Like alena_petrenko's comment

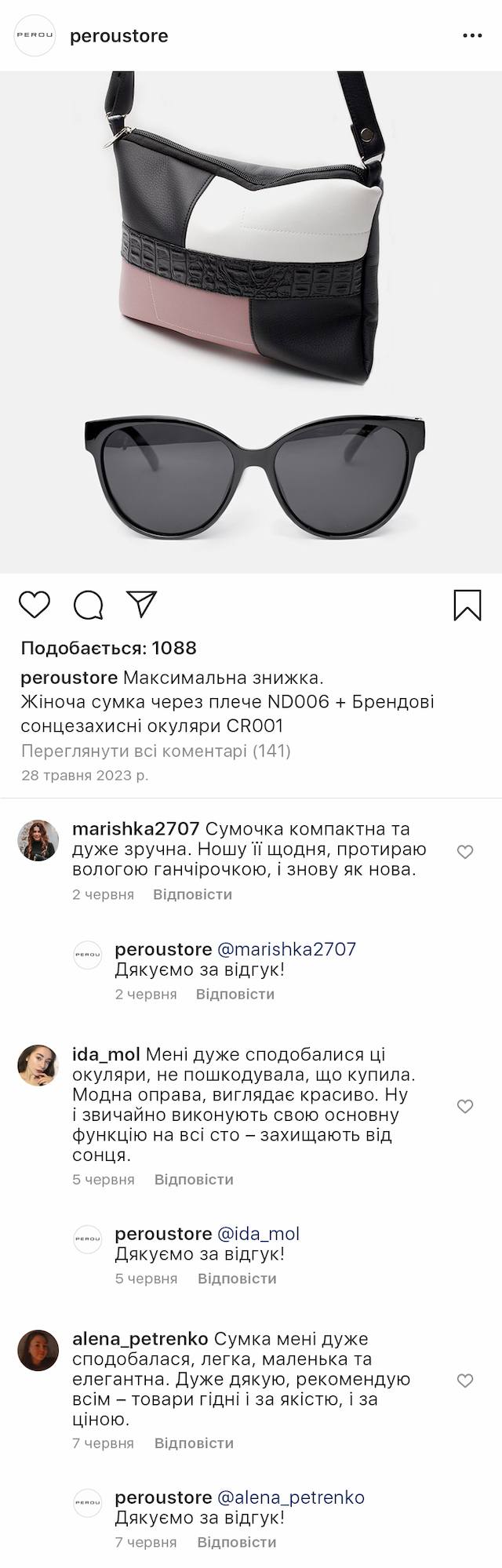(x=465, y=1381)
